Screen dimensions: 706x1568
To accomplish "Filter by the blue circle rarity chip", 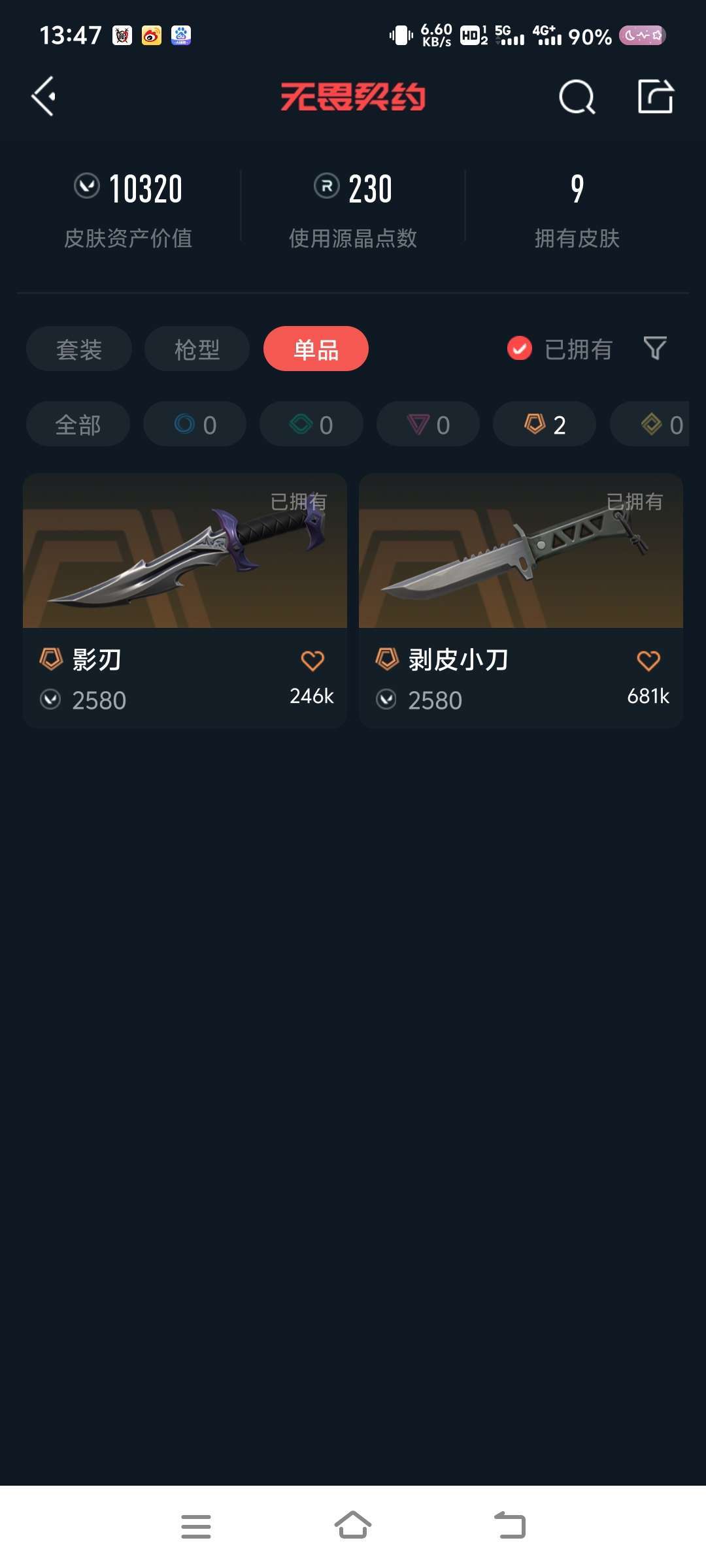I will tap(195, 425).
